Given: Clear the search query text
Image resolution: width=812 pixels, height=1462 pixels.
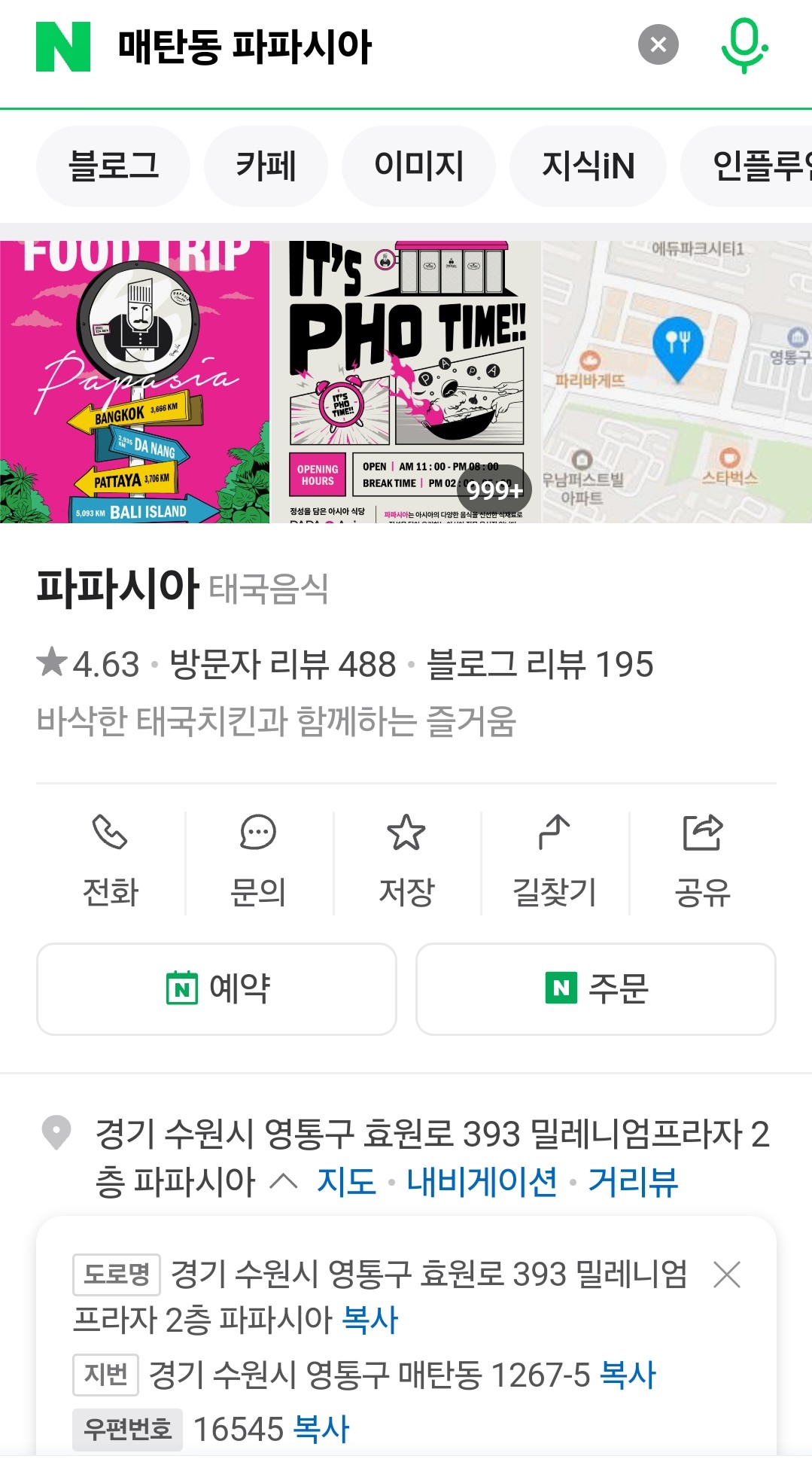Looking at the screenshot, I should point(658,45).
